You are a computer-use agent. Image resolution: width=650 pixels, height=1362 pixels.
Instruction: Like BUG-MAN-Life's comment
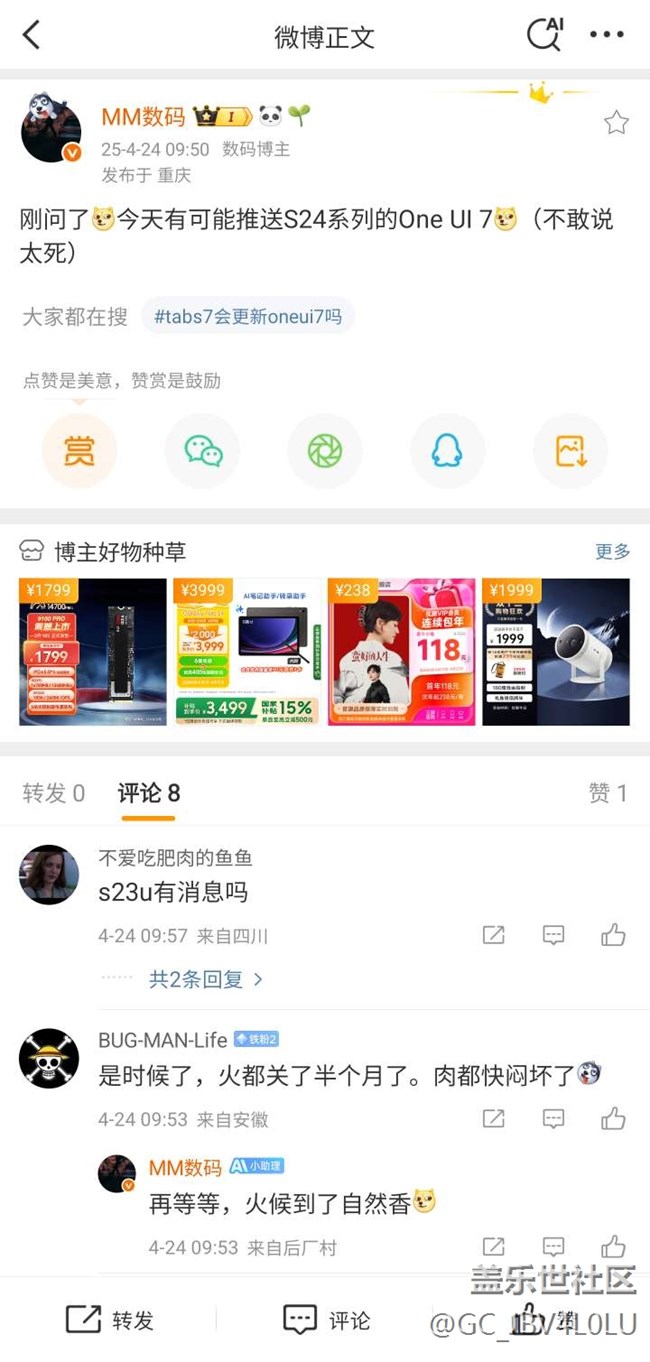pyautogui.click(x=613, y=1119)
